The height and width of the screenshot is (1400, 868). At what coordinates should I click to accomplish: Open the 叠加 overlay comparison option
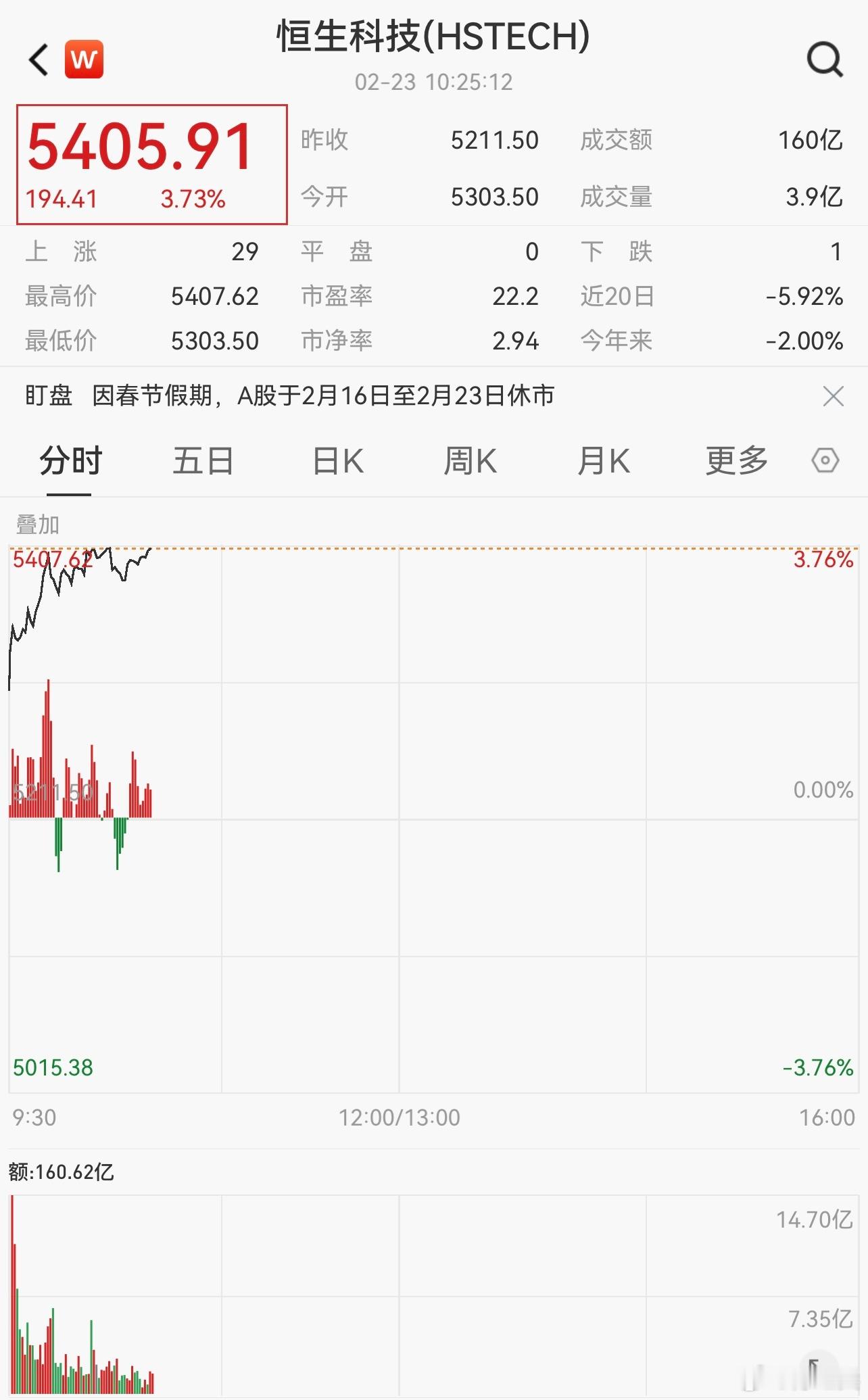(36, 523)
